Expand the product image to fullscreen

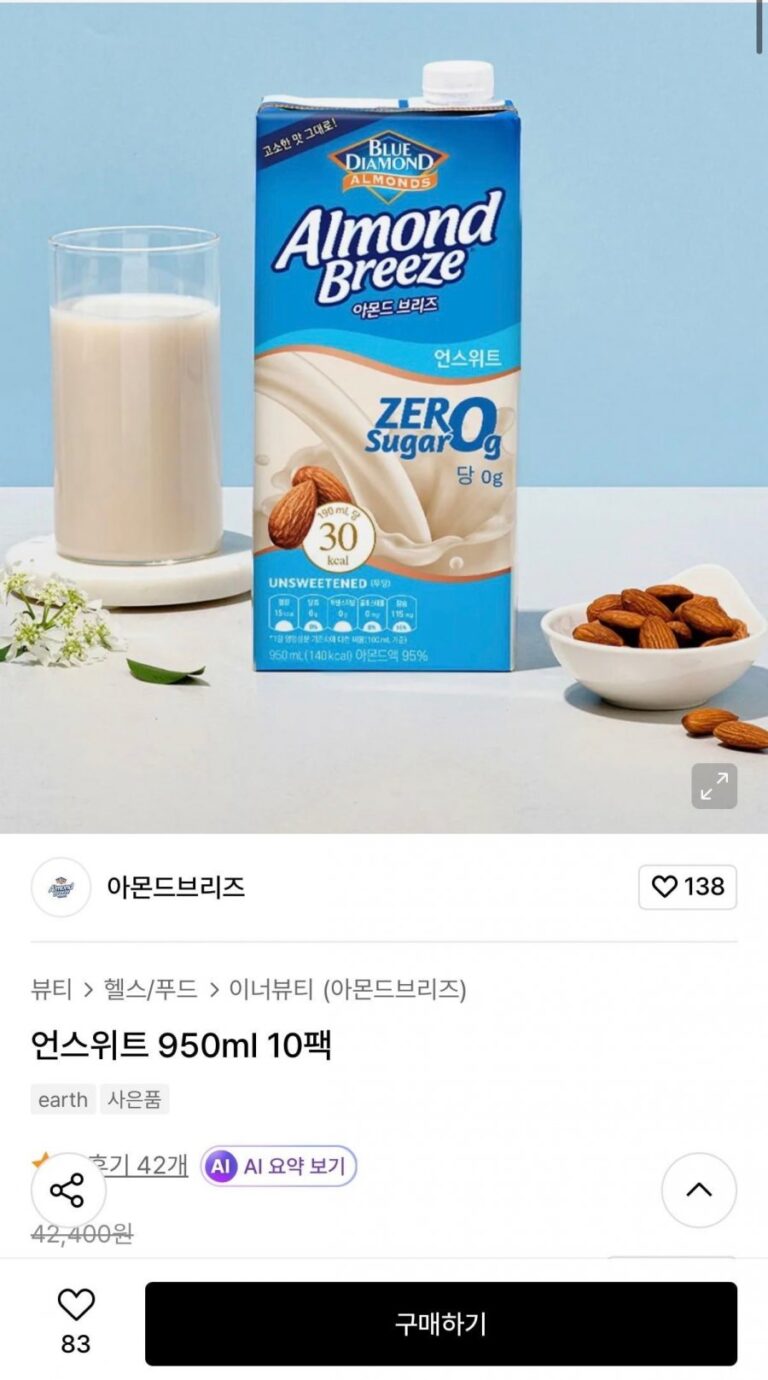[x=714, y=786]
